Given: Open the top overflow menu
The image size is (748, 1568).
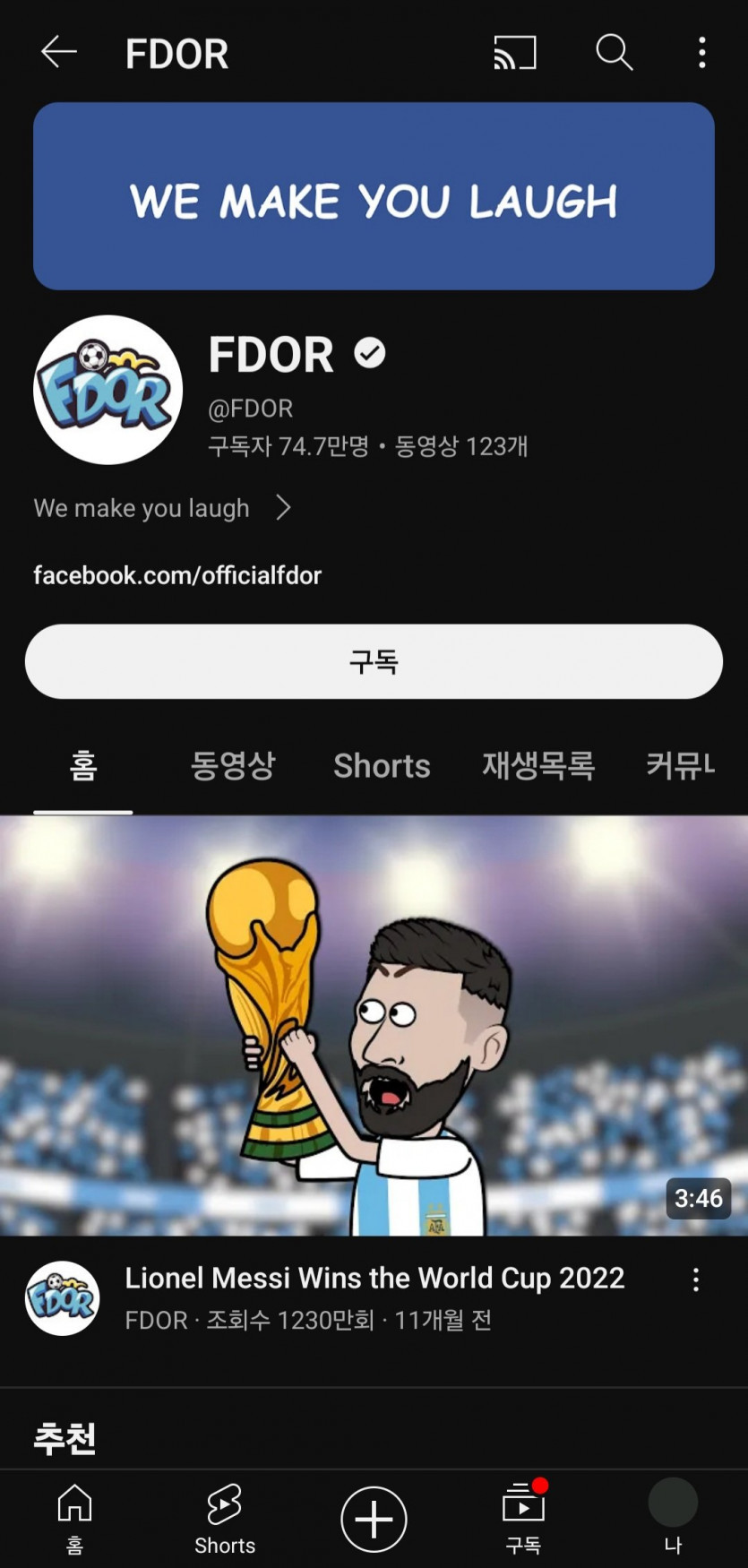Looking at the screenshot, I should (x=701, y=53).
